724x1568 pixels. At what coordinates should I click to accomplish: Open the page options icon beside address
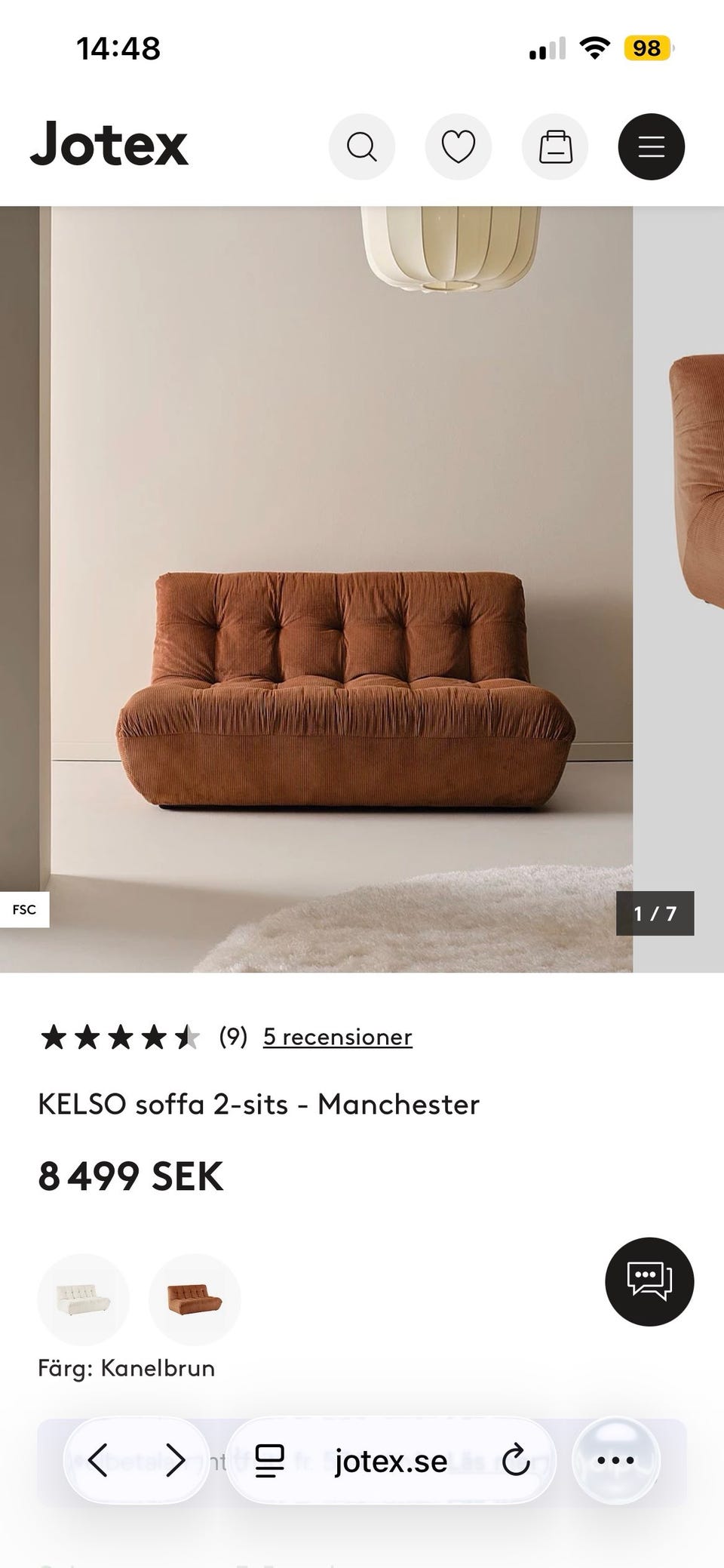[270, 1461]
